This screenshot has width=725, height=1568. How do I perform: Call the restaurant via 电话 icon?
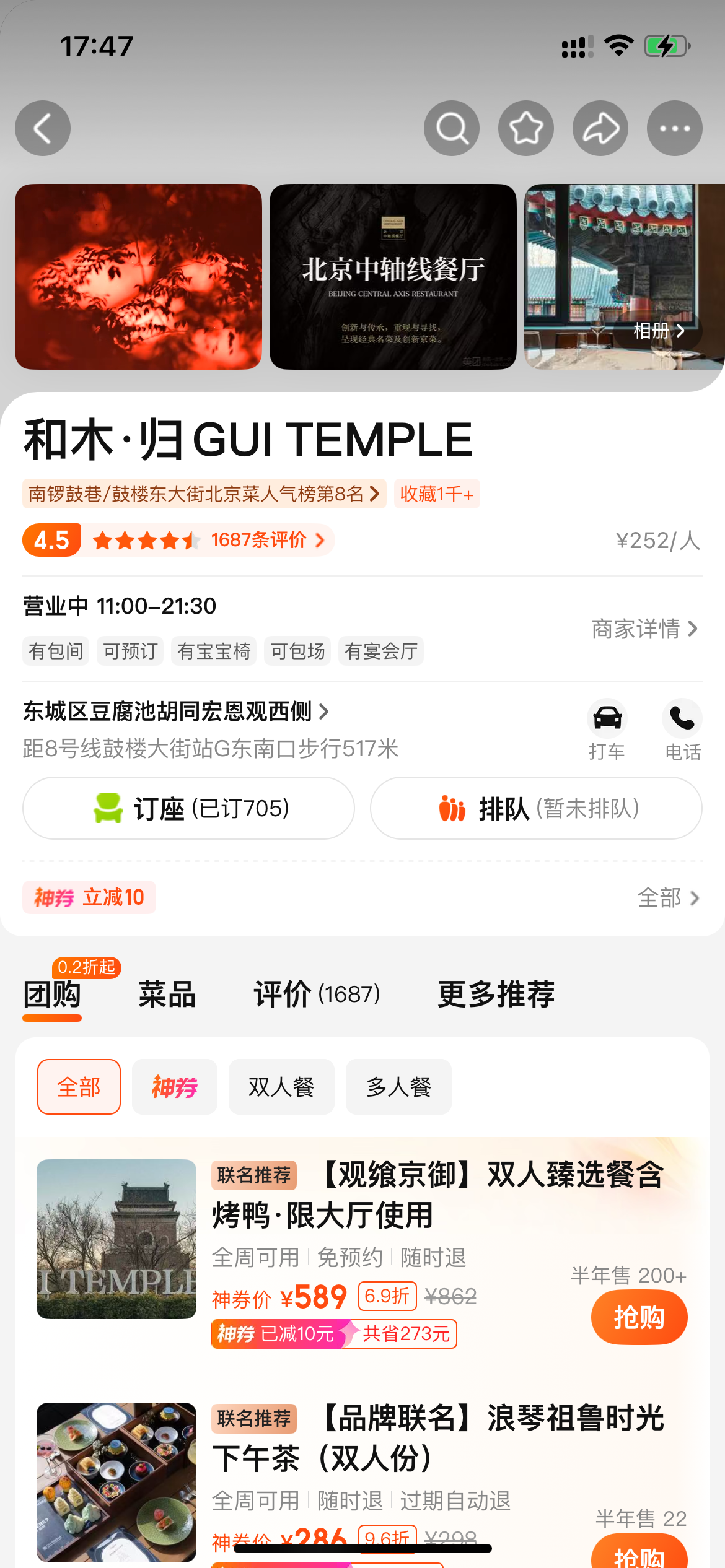point(682,730)
